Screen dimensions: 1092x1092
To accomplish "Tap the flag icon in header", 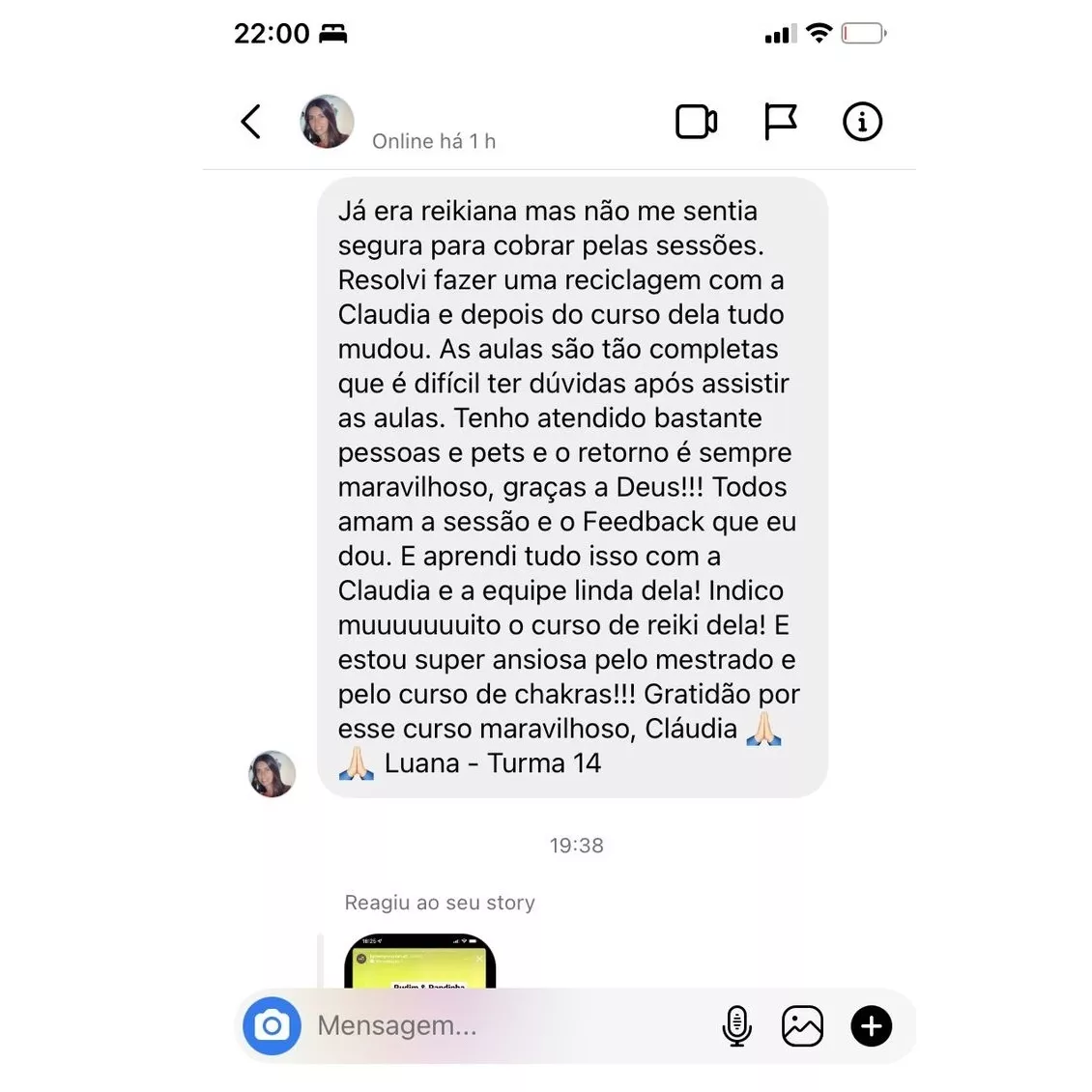I will point(780,122).
